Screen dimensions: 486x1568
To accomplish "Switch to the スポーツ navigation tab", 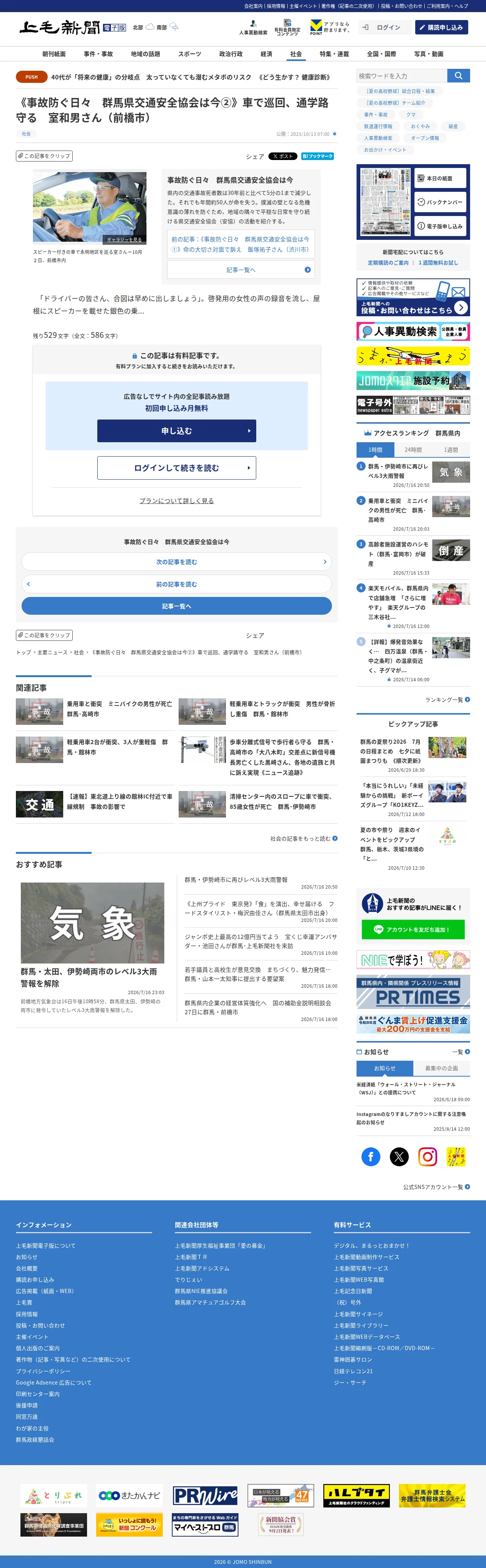I will [189, 54].
